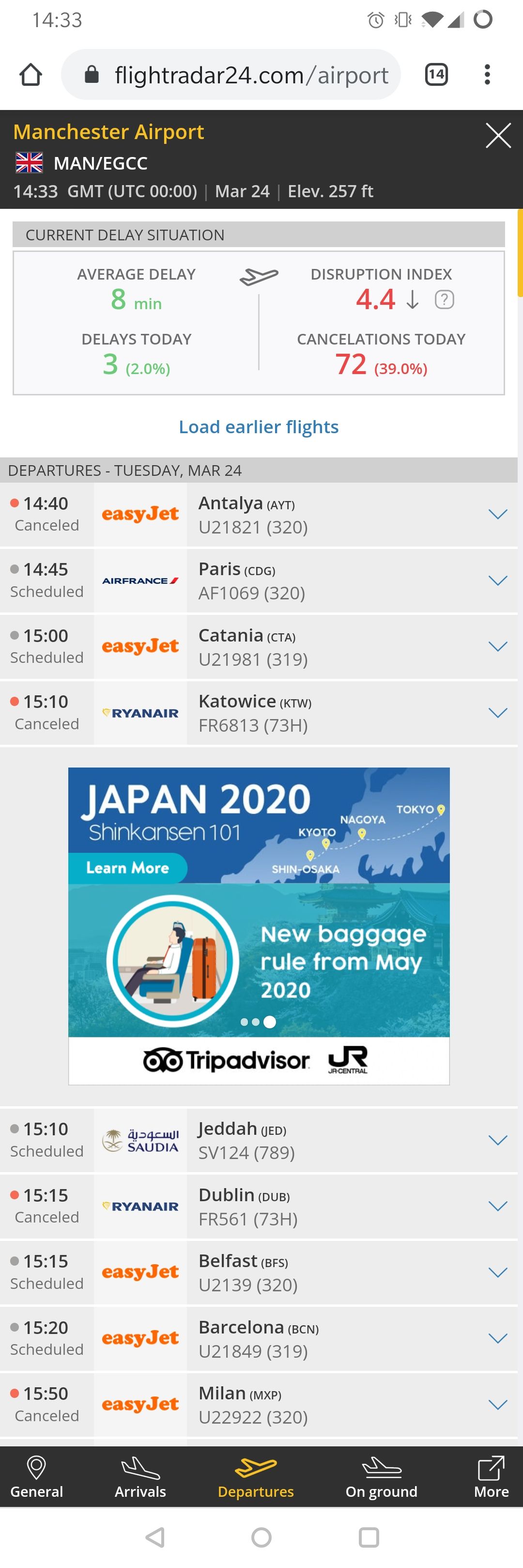Image resolution: width=523 pixels, height=1568 pixels.
Task: Switch to the General tab
Action: [36, 1477]
